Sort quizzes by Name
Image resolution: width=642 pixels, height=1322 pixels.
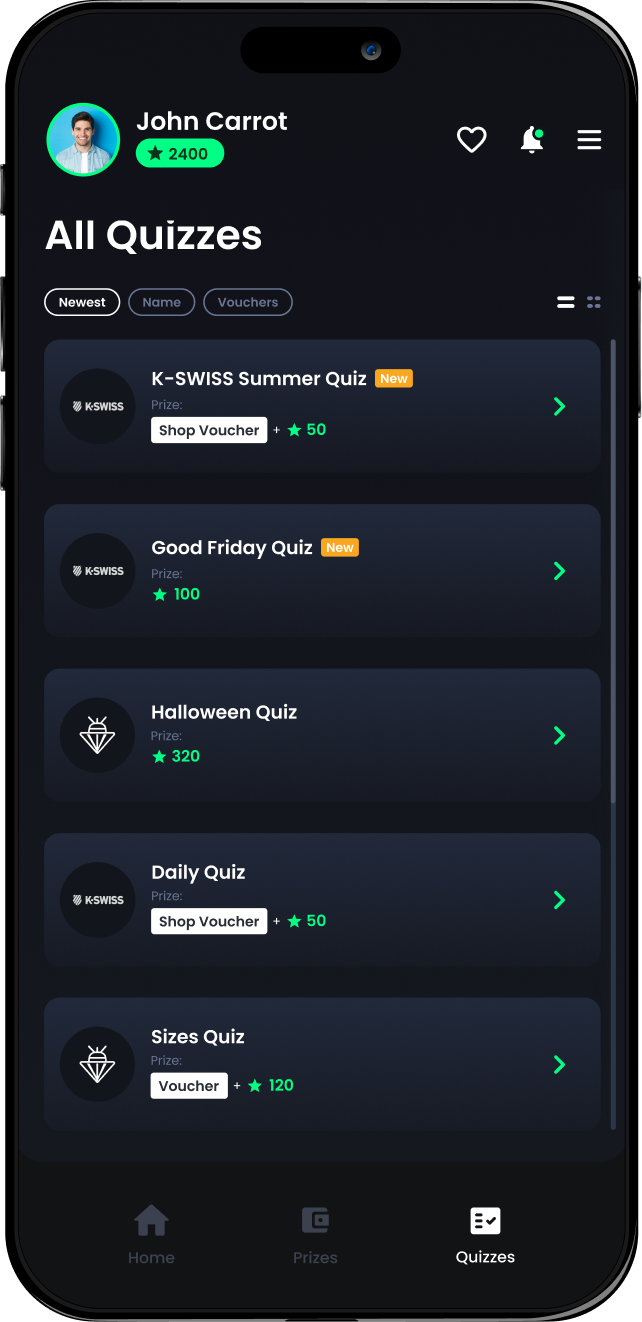click(x=161, y=302)
